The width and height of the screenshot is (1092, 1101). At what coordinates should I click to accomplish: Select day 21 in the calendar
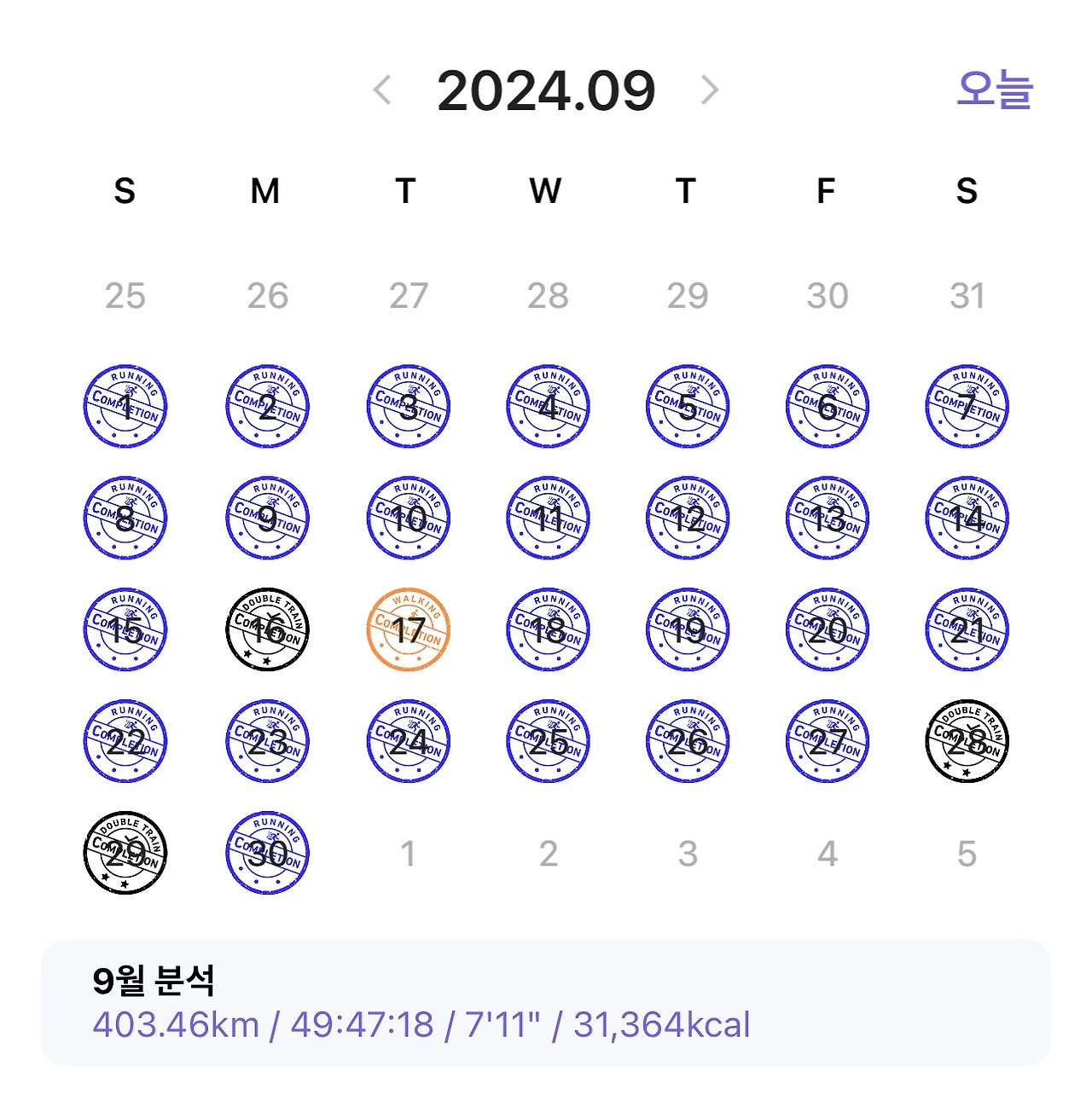pyautogui.click(x=967, y=629)
